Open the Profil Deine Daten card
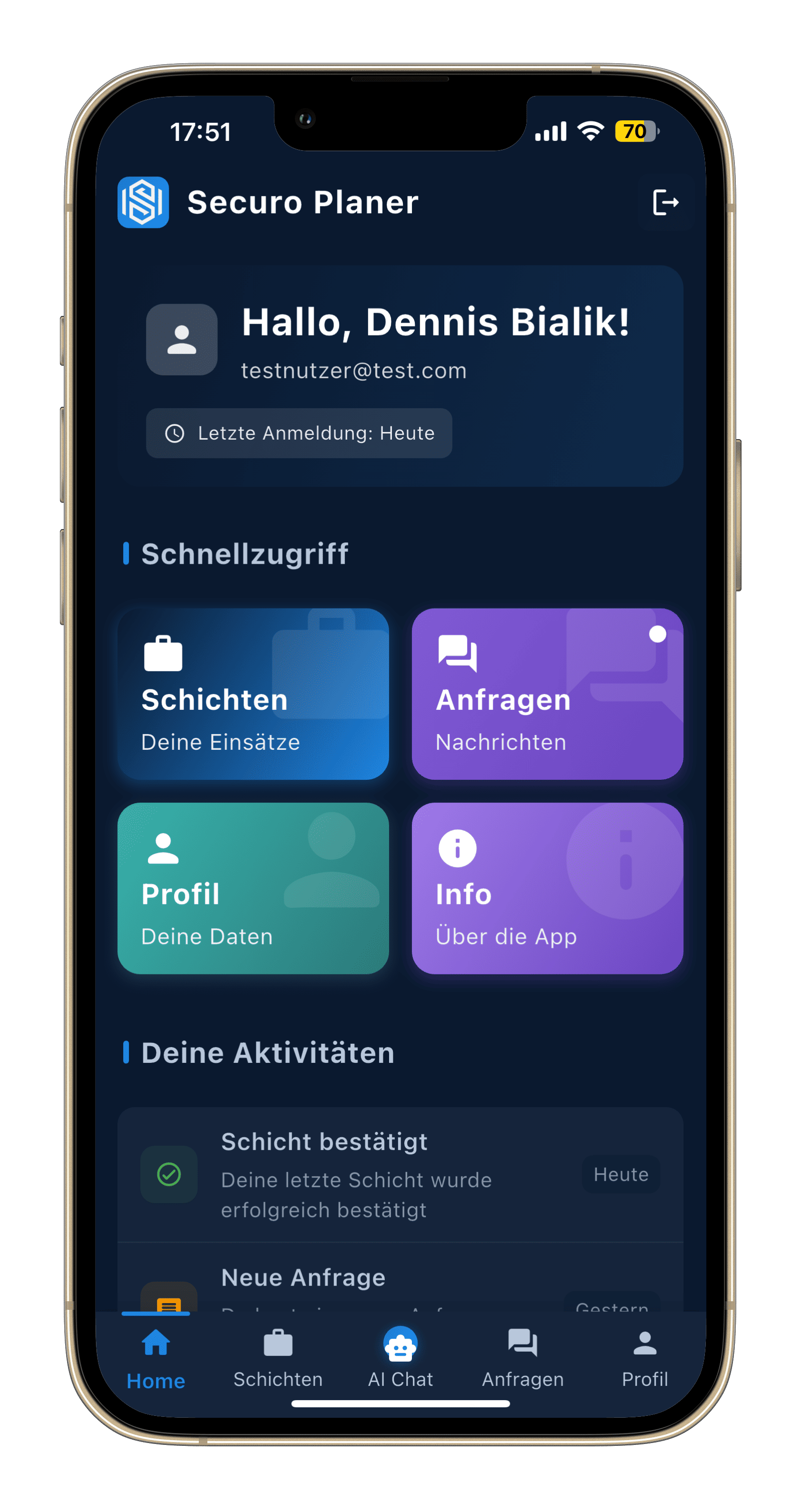801x1512 pixels. (x=253, y=888)
